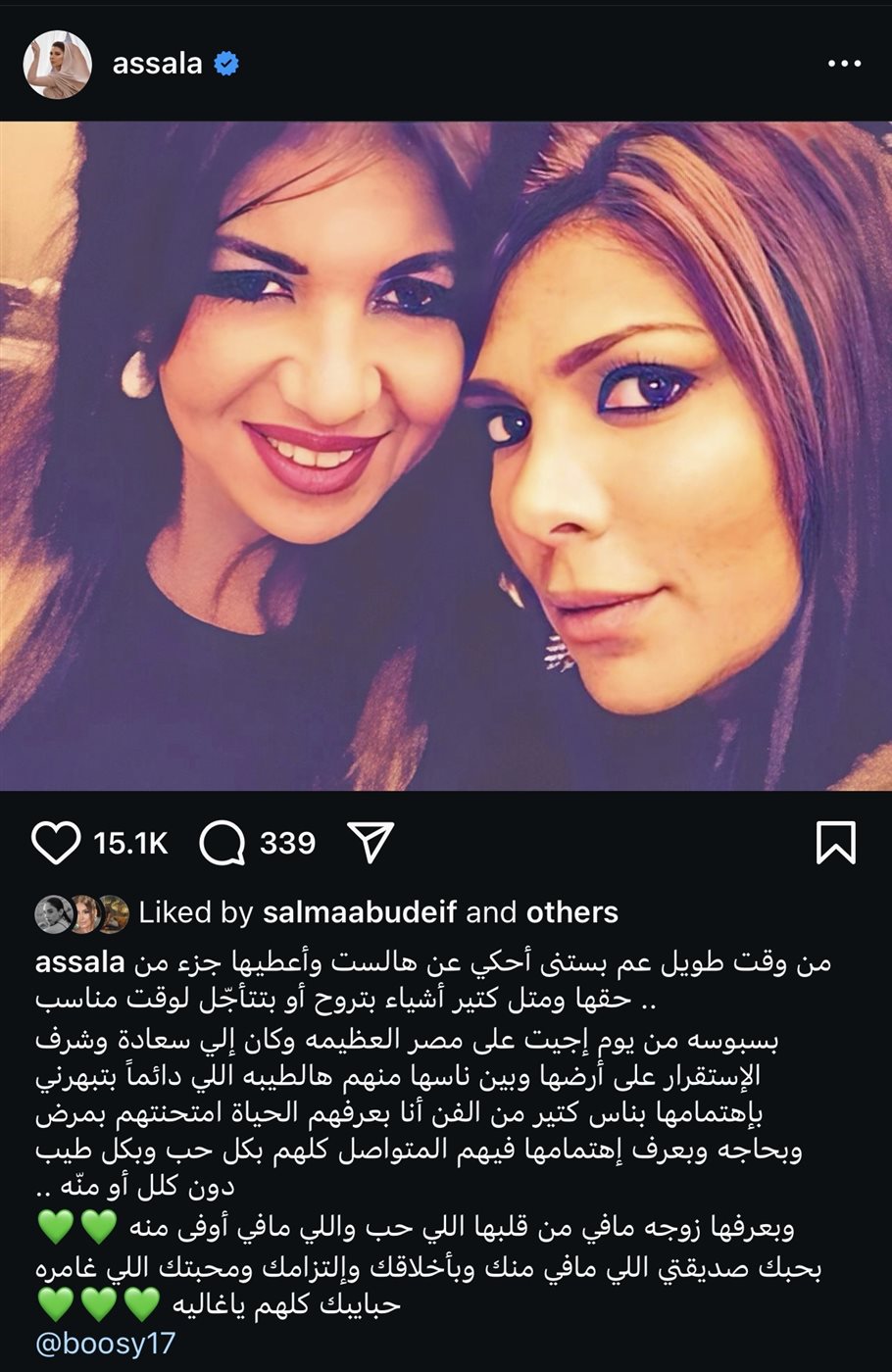Open the tagged @boosy17 profile

104,1343
